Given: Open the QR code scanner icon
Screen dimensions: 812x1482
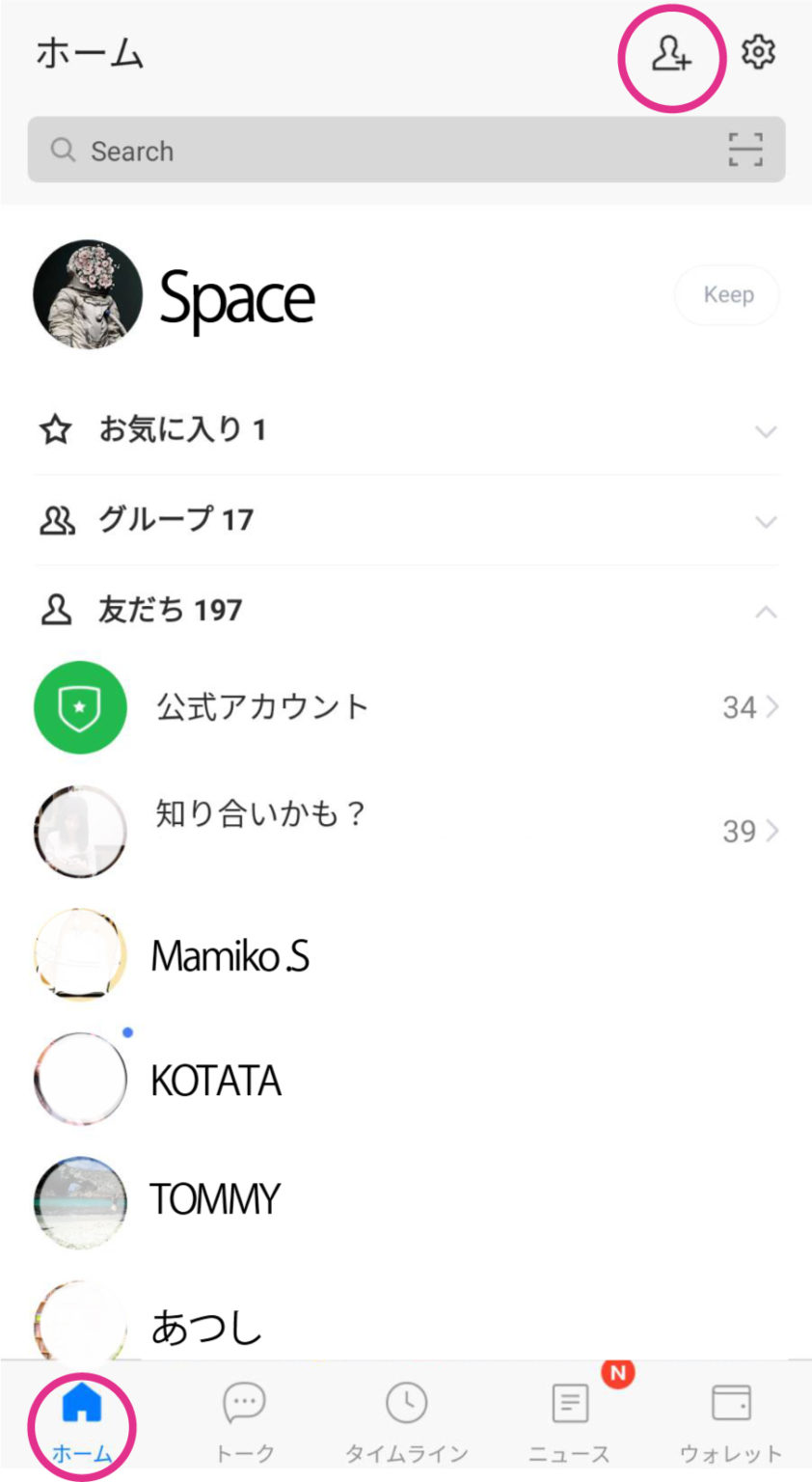Looking at the screenshot, I should pyautogui.click(x=745, y=151).
